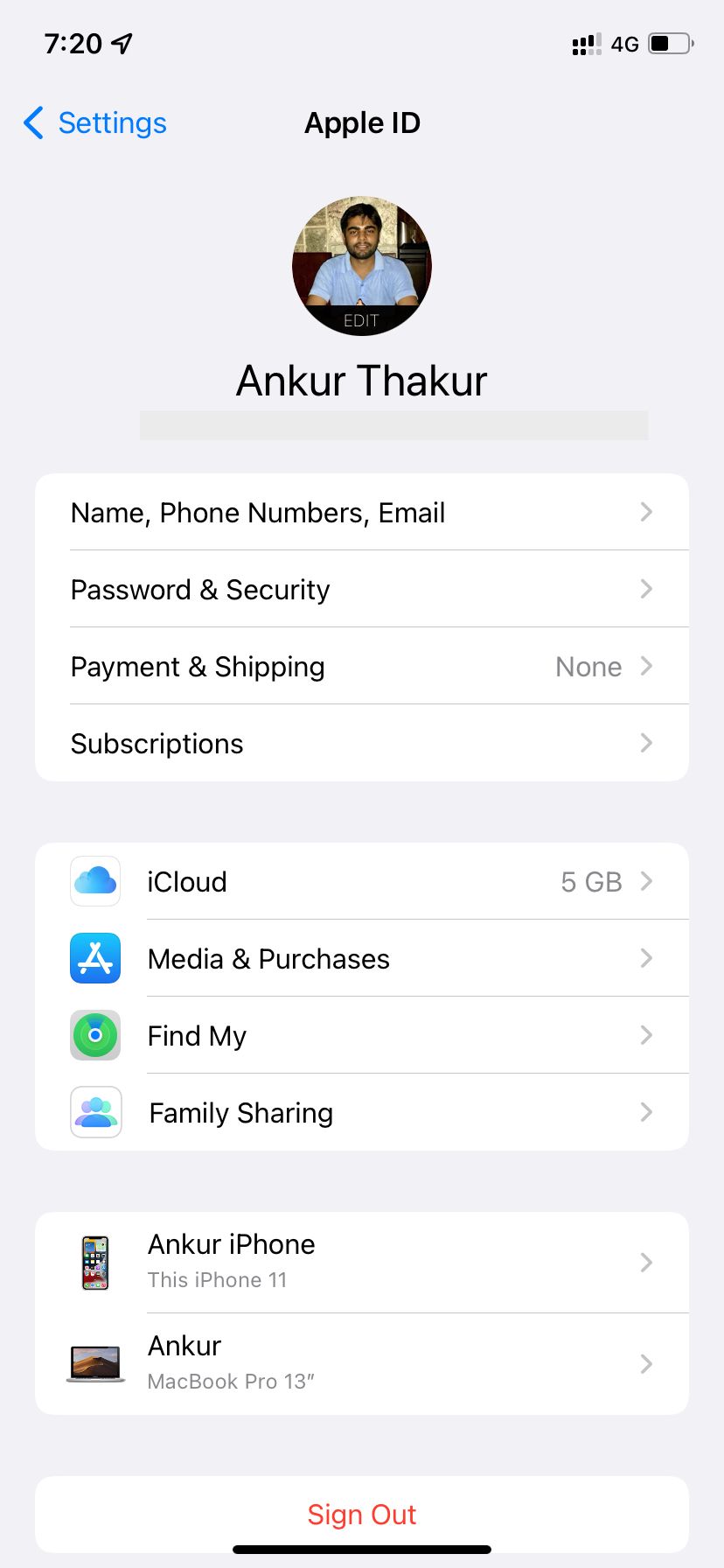Open details for This iPhone 11
724x1568 pixels.
[362, 1262]
